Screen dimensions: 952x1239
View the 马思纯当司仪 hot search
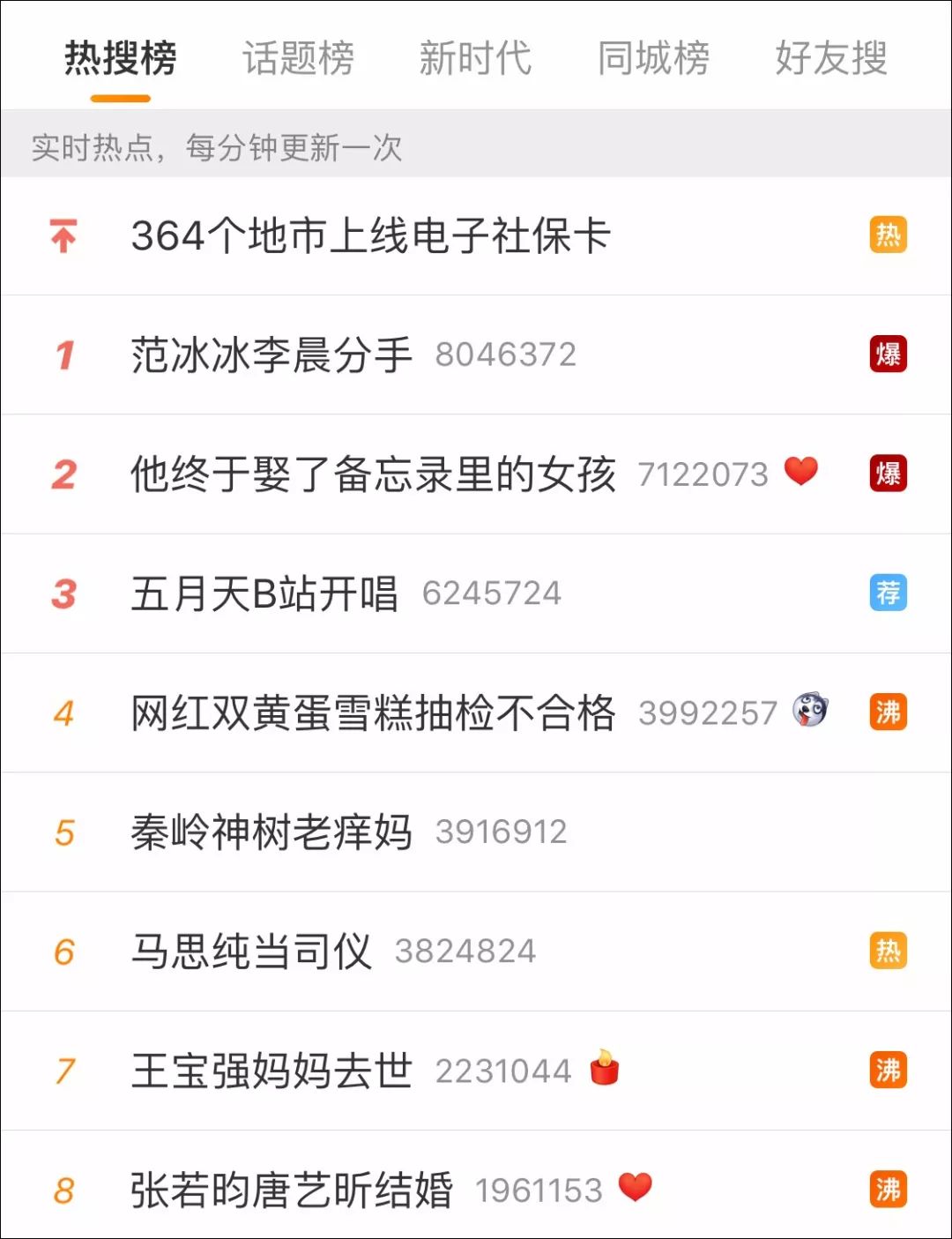pyautogui.click(x=251, y=952)
